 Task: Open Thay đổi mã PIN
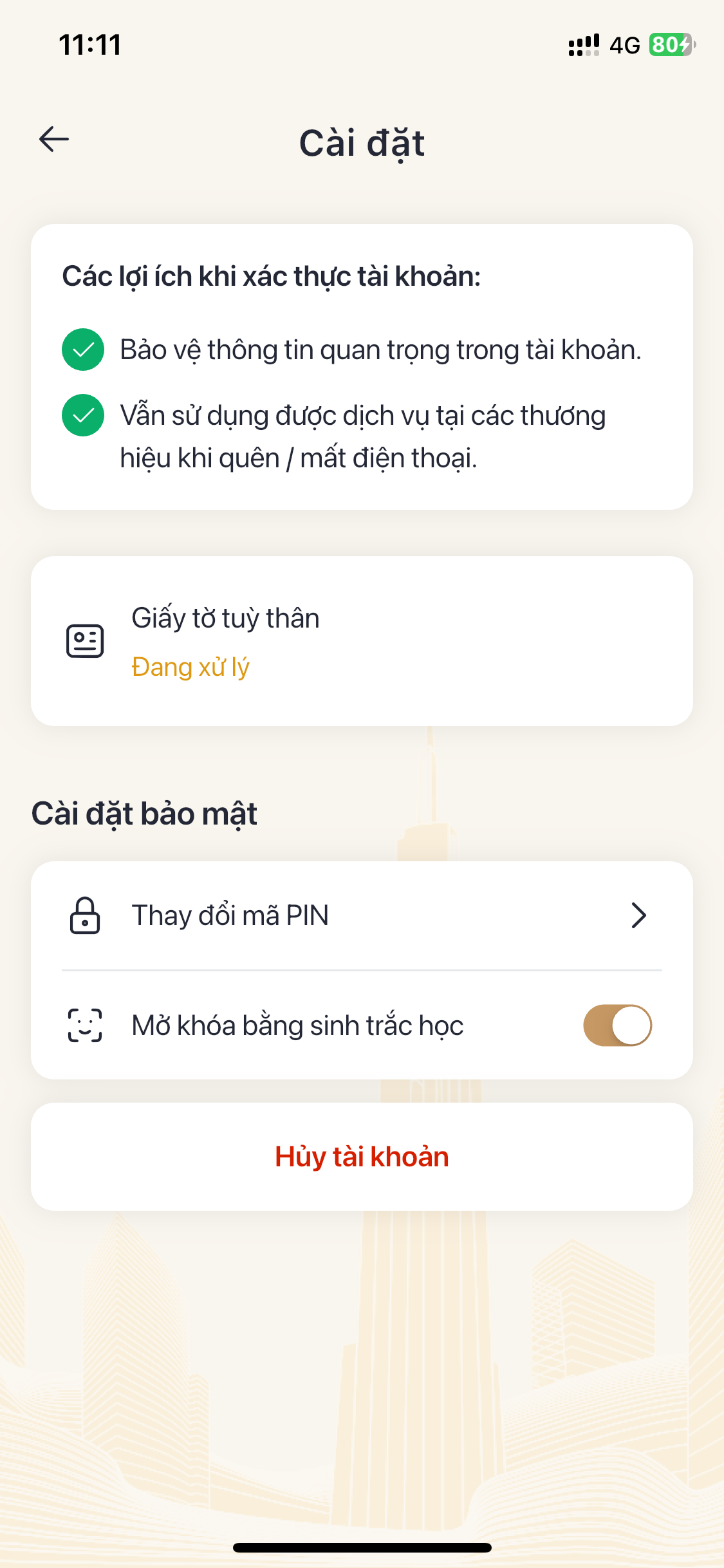(x=361, y=915)
